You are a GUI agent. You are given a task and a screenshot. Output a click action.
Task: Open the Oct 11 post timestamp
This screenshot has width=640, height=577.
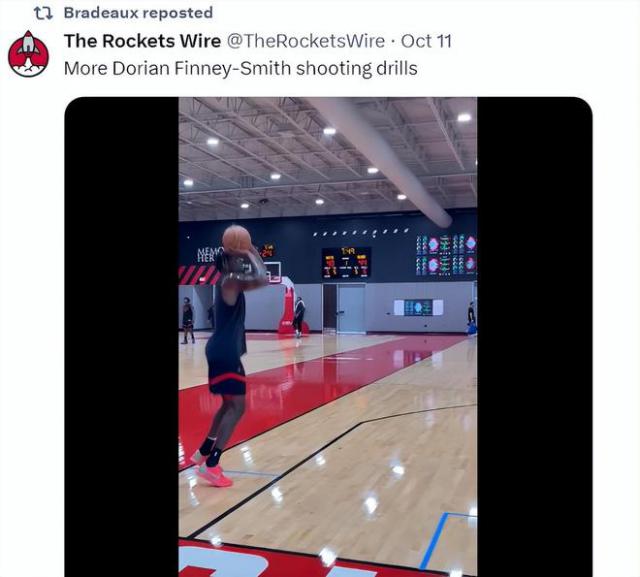426,41
